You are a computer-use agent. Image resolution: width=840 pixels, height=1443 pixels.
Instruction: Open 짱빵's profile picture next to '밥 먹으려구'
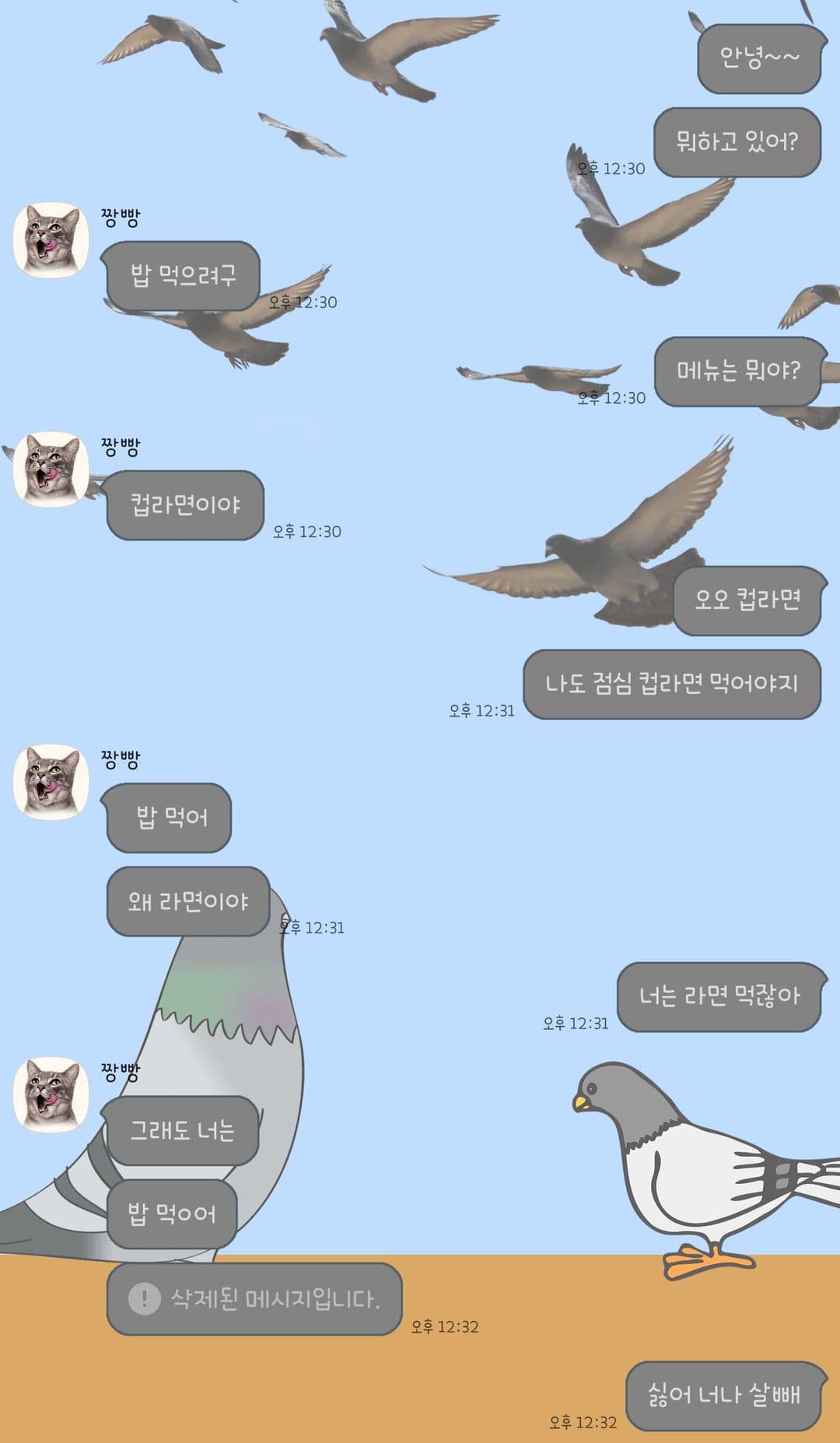click(49, 235)
